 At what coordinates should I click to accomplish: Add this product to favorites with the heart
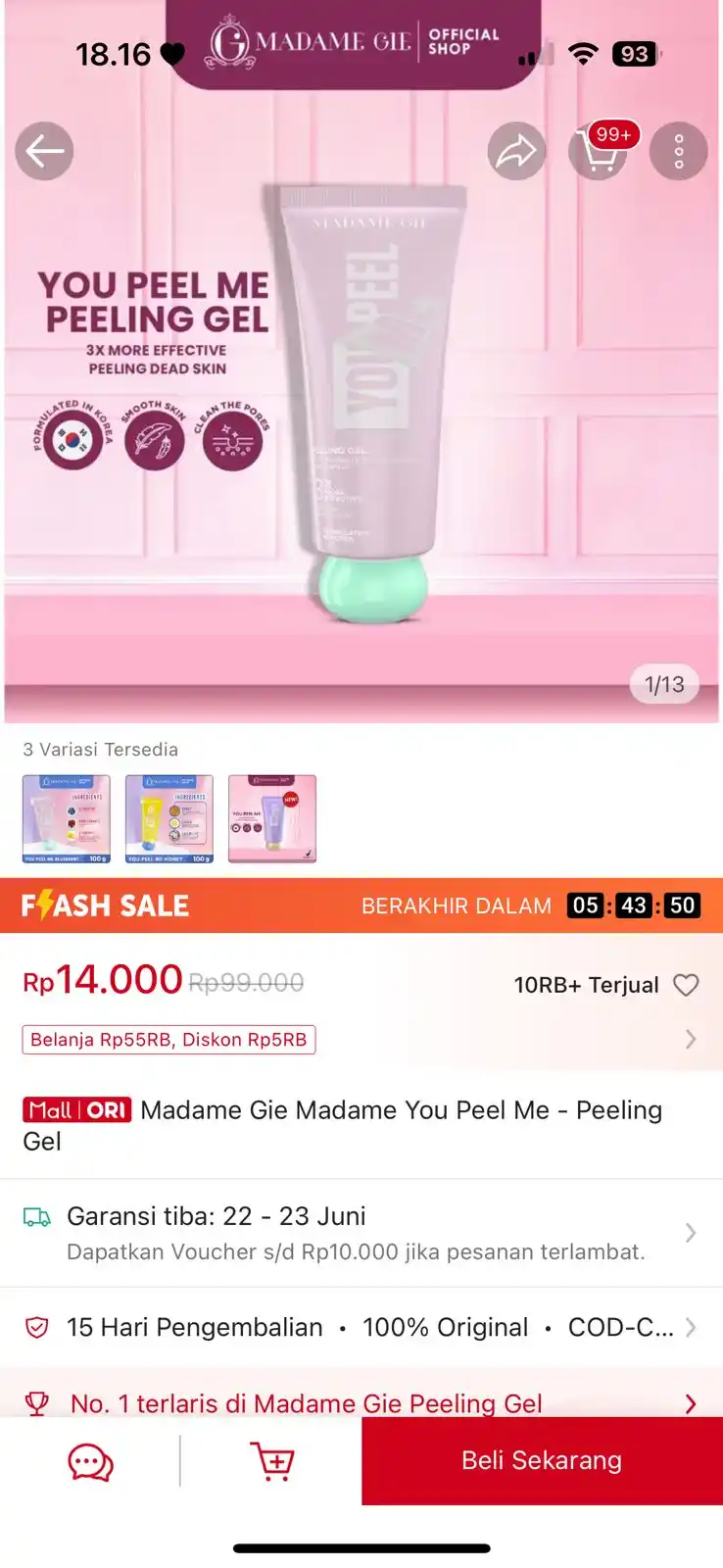pos(686,985)
